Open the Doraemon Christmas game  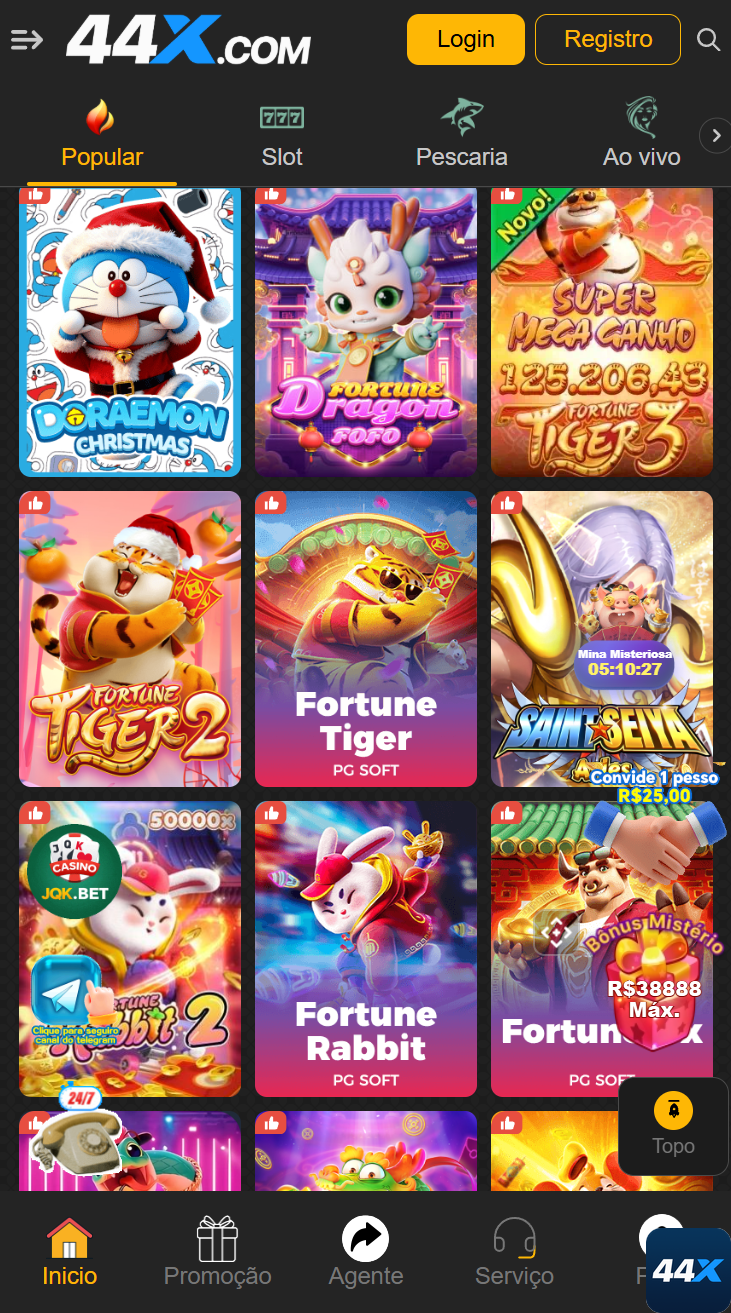[x=130, y=330]
